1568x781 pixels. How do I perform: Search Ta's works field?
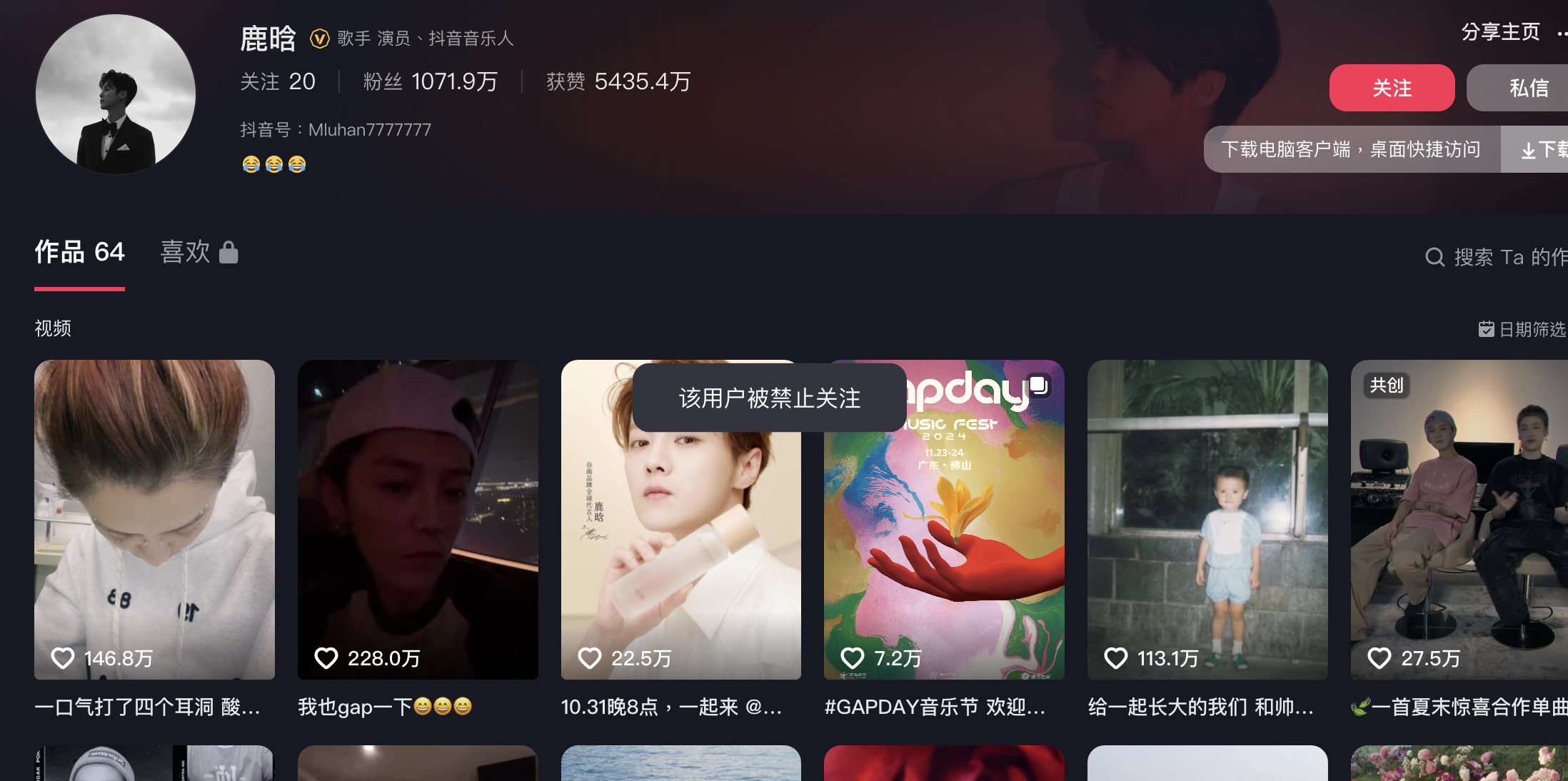(x=1507, y=257)
